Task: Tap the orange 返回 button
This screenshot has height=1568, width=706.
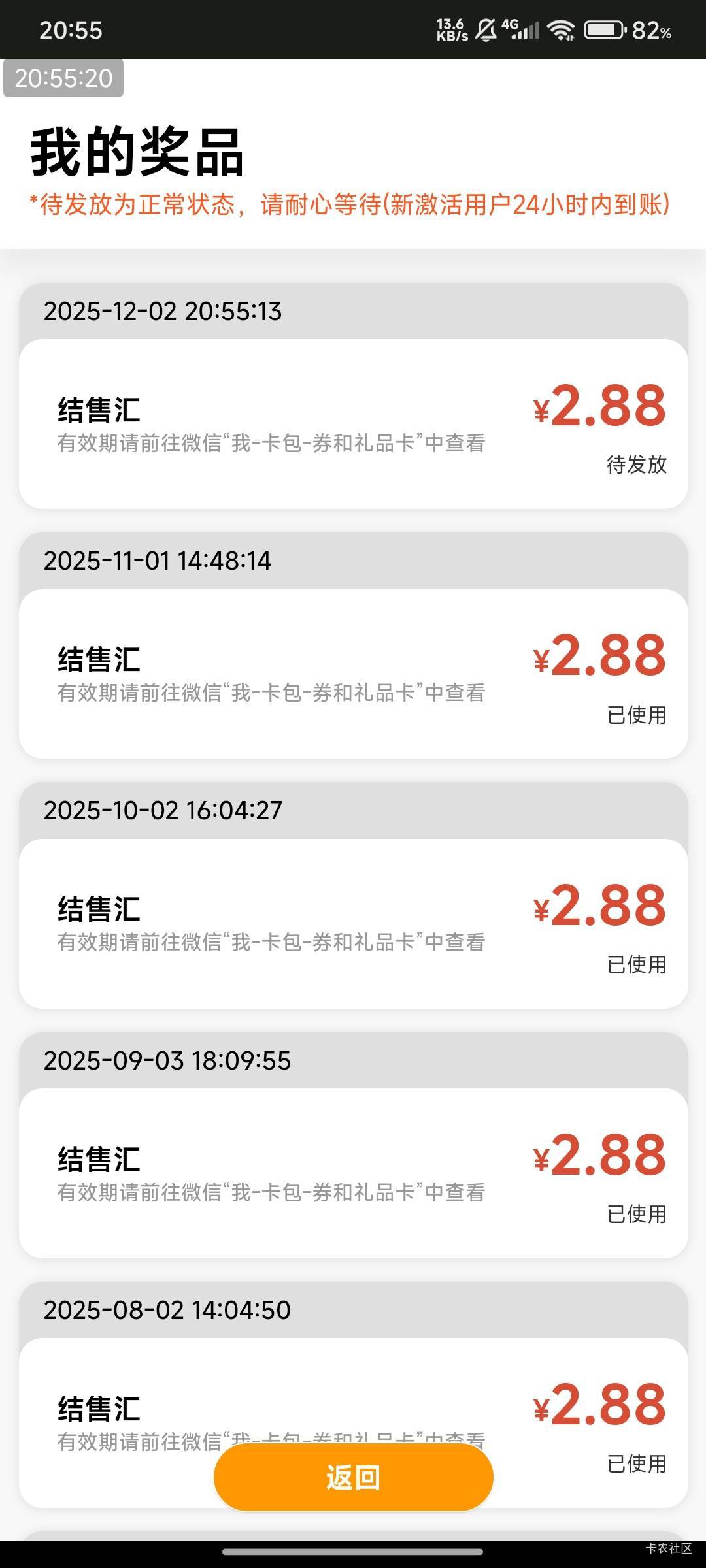Action: pos(353,1477)
